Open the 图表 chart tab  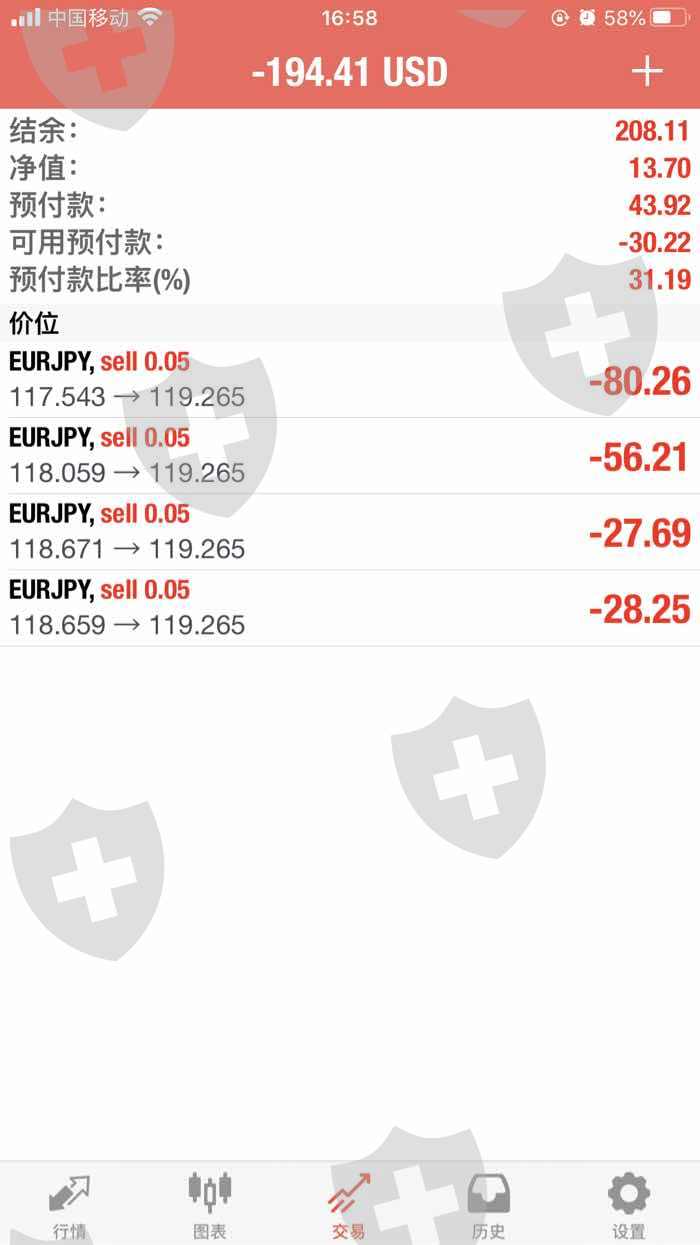210,1204
